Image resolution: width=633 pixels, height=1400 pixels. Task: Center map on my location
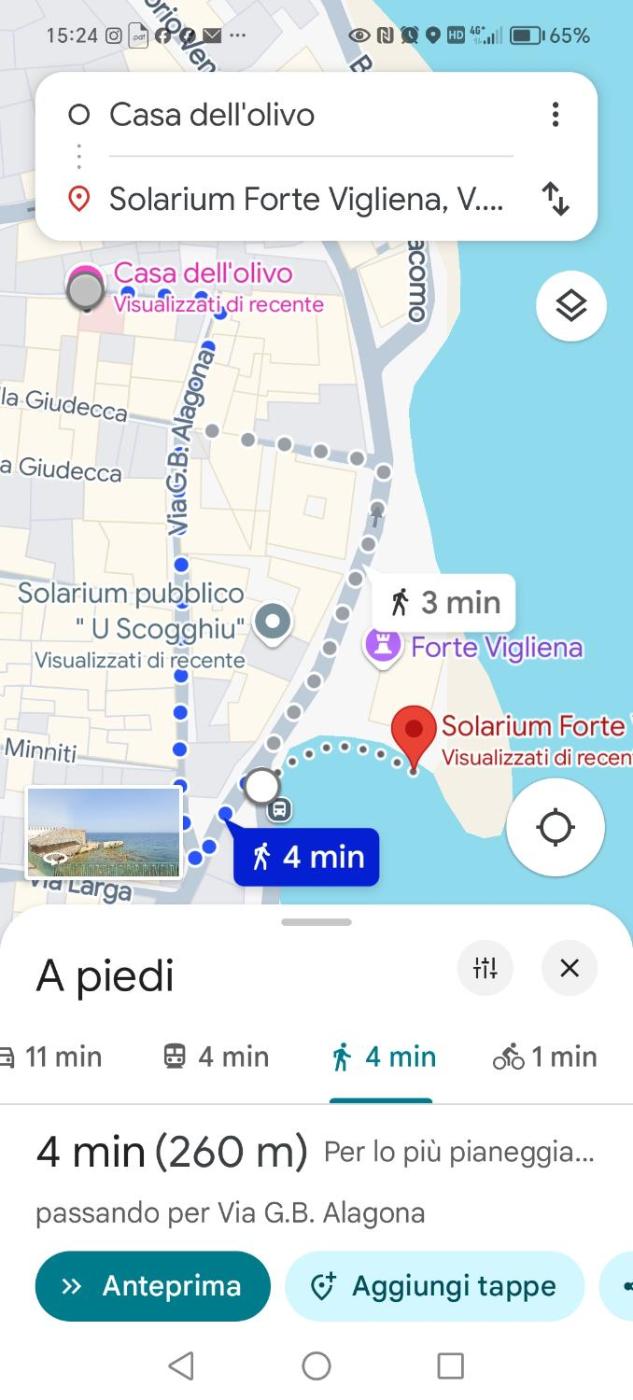point(555,828)
